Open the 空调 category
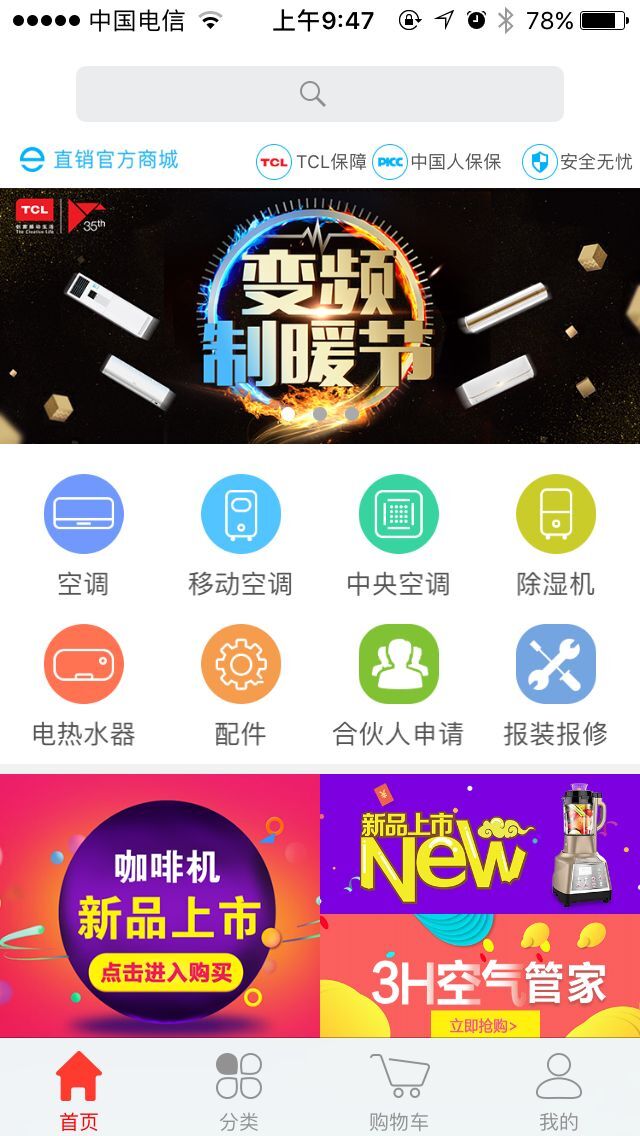Viewport: 640px width, 1136px height. [x=83, y=536]
